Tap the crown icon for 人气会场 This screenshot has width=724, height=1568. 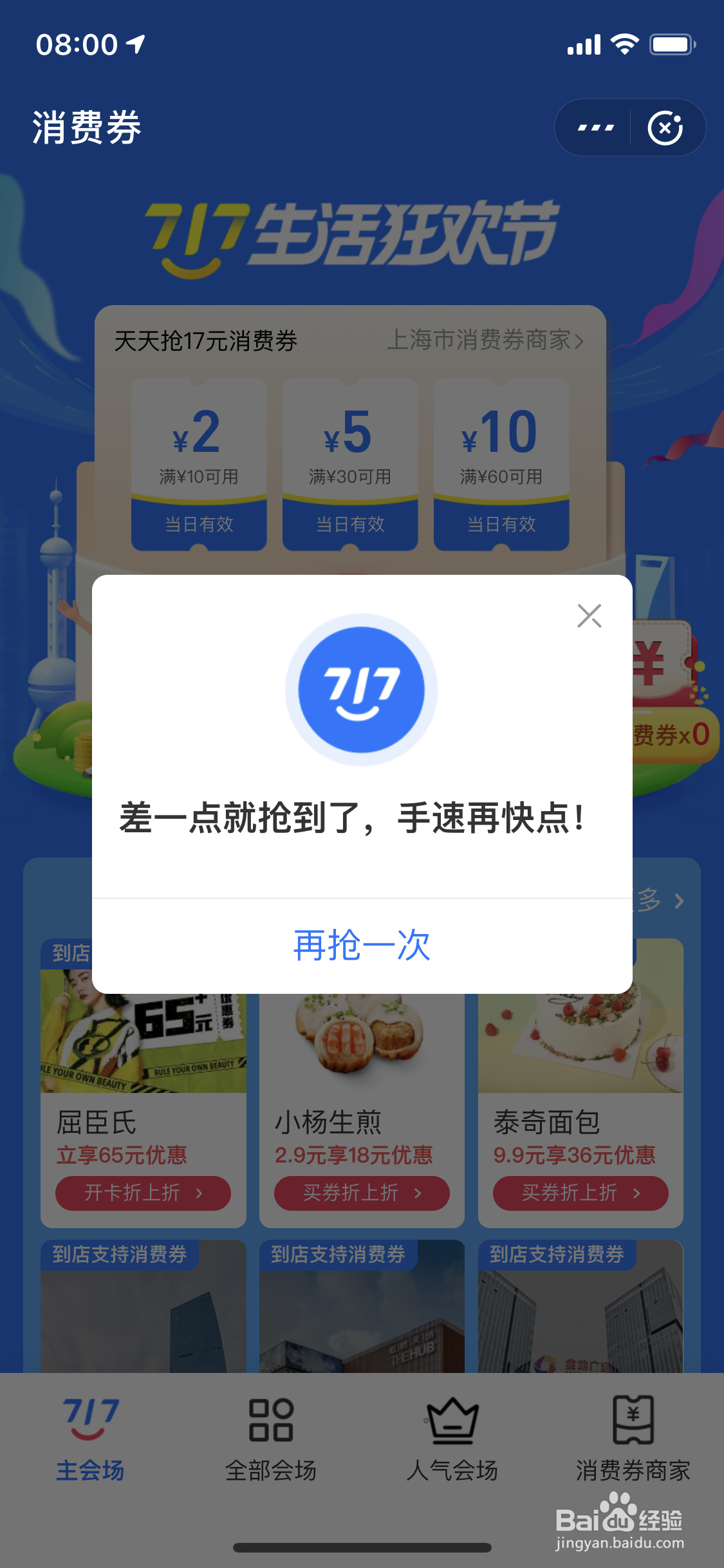452,1421
